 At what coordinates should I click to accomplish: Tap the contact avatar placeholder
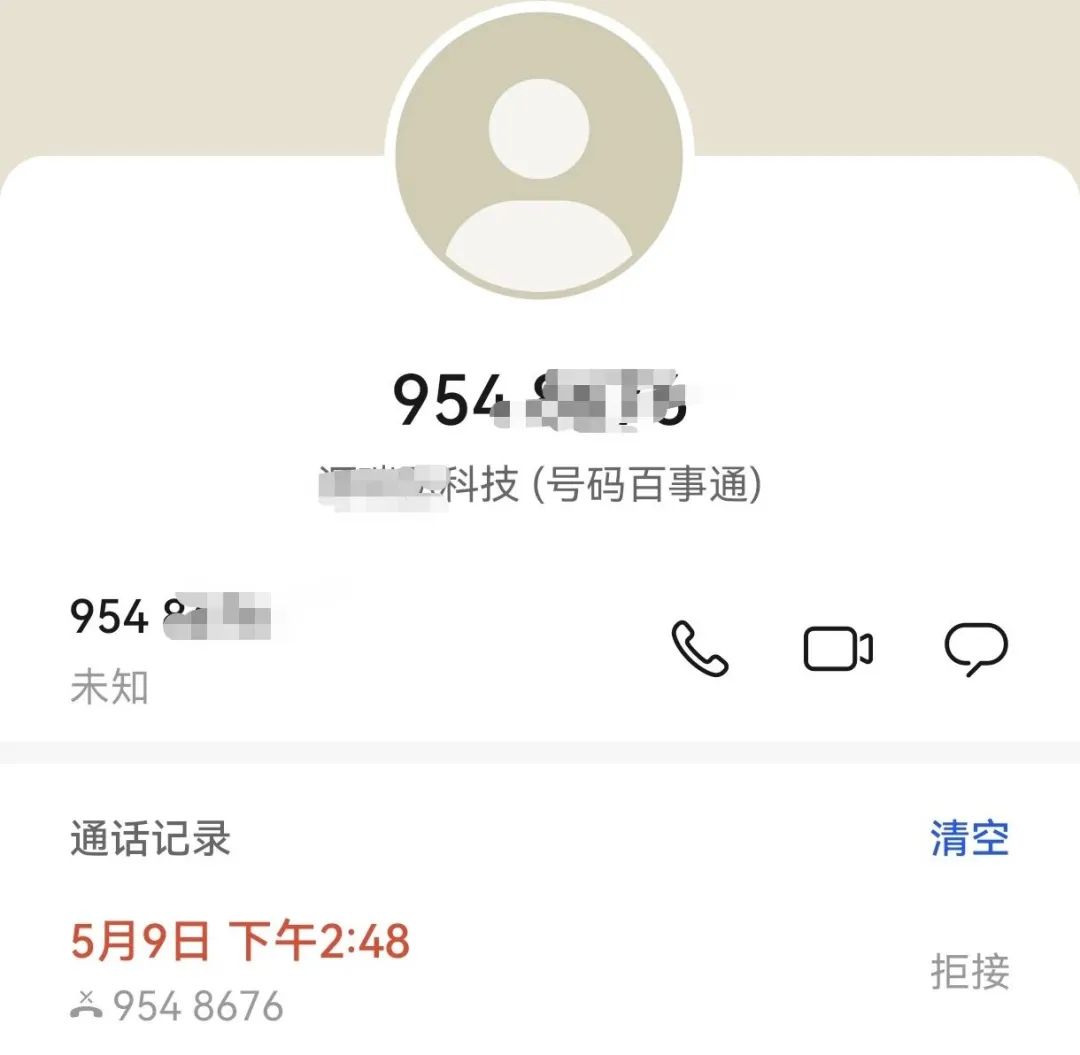pos(539,157)
